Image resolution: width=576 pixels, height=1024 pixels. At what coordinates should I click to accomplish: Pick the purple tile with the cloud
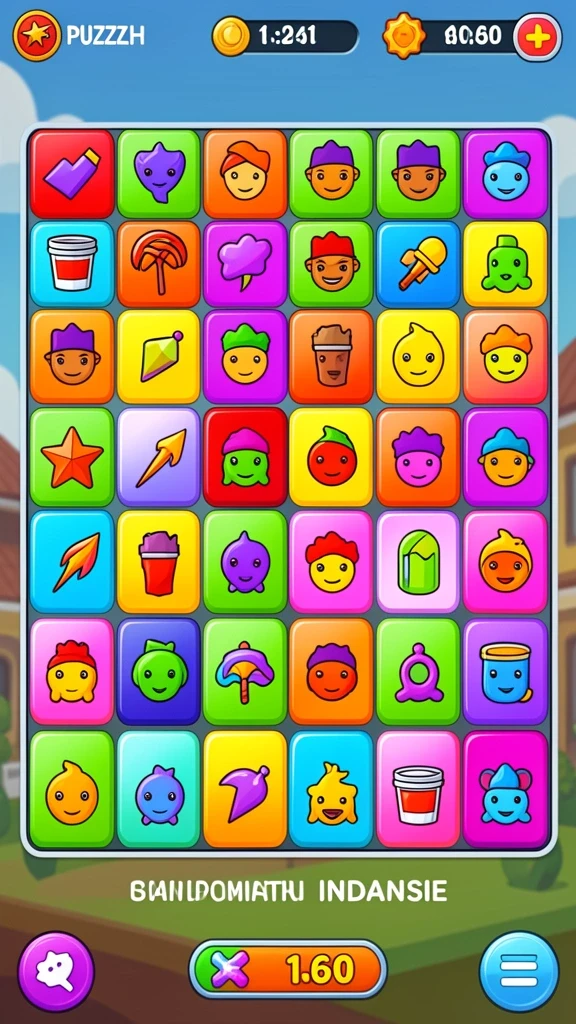point(245,264)
